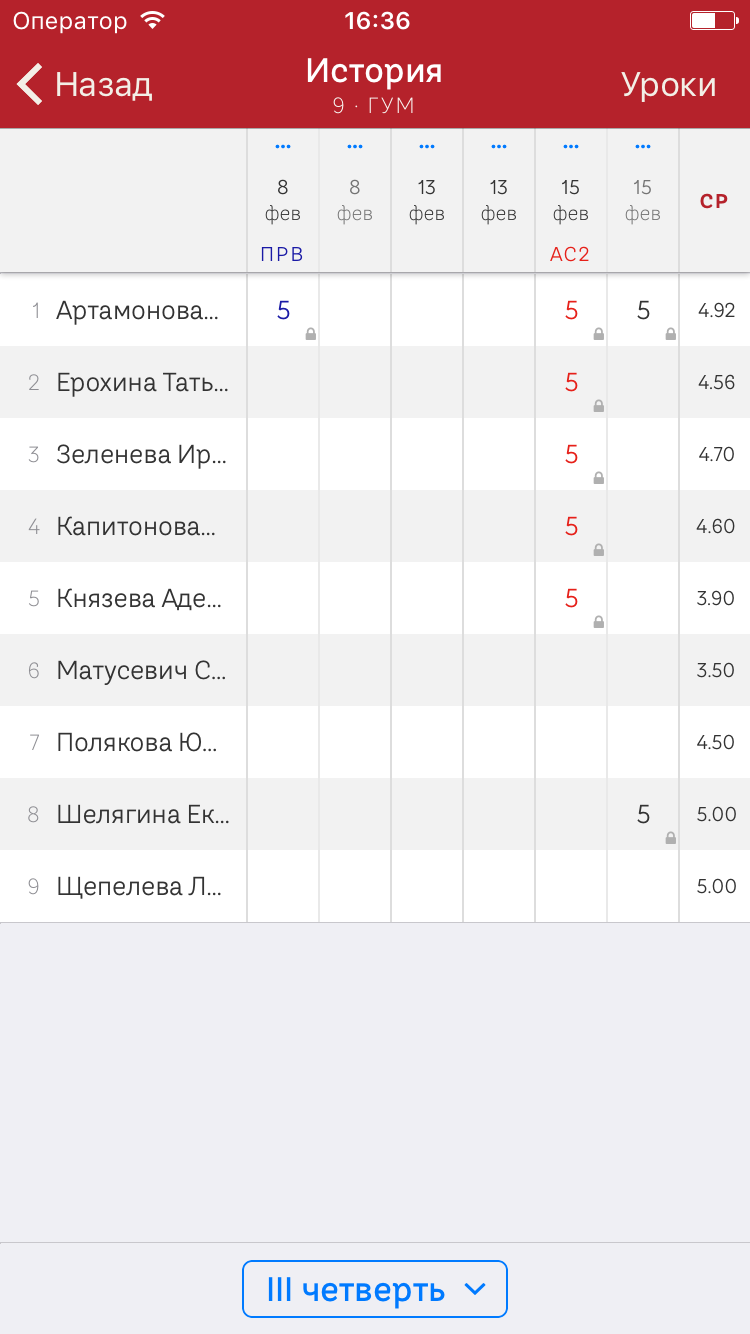Screen dimensions: 750x1334
Task: Open Уроки from the top bar
Action: [668, 84]
